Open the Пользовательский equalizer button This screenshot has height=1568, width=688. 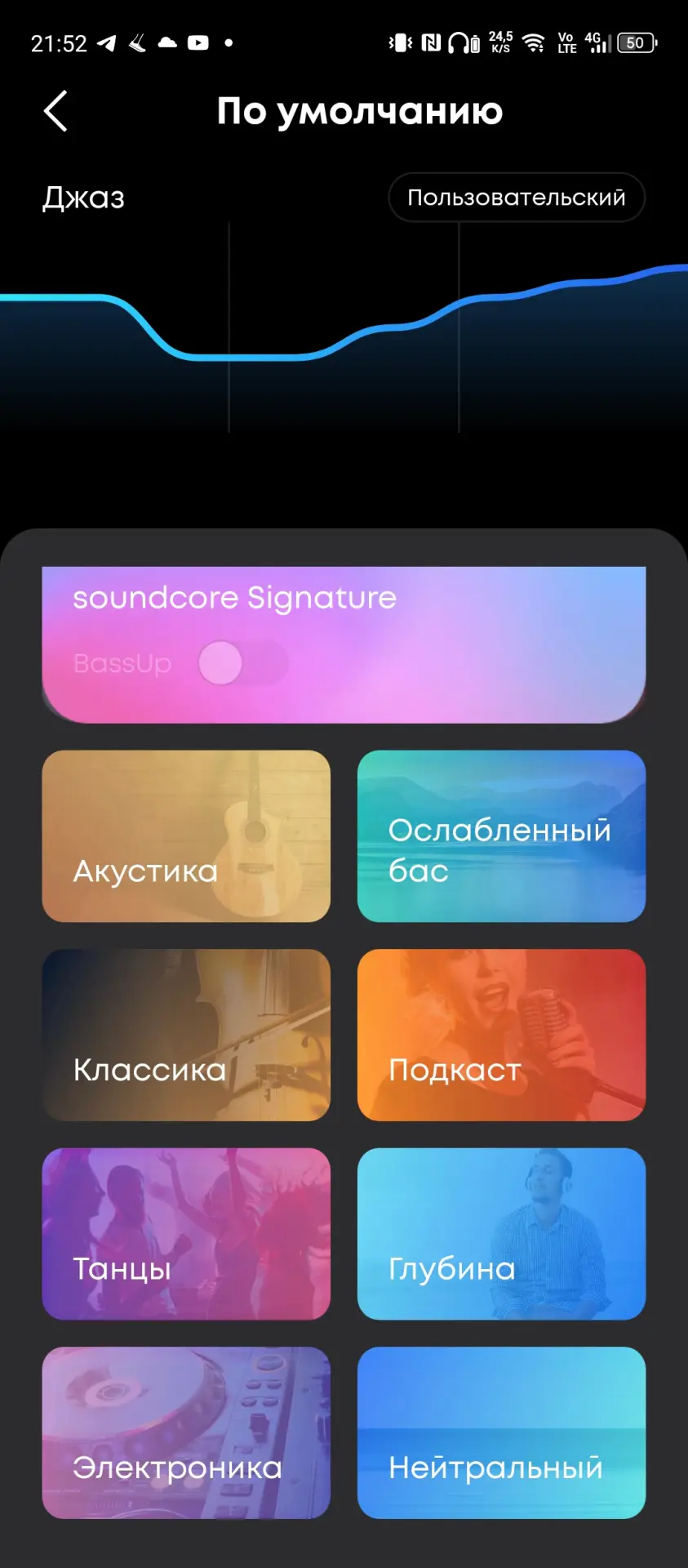tap(516, 198)
